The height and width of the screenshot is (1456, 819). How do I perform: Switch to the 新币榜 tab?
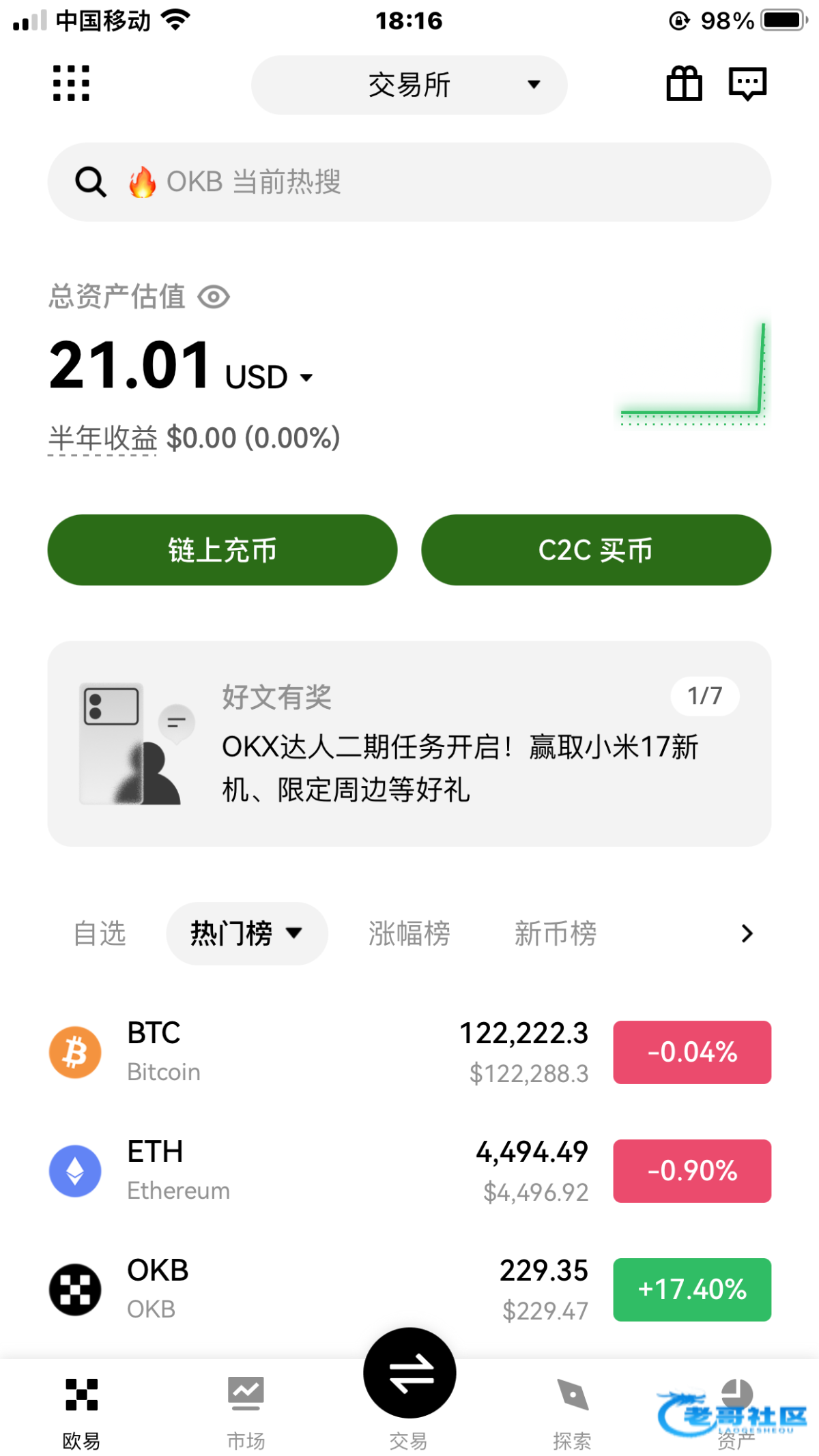(555, 933)
